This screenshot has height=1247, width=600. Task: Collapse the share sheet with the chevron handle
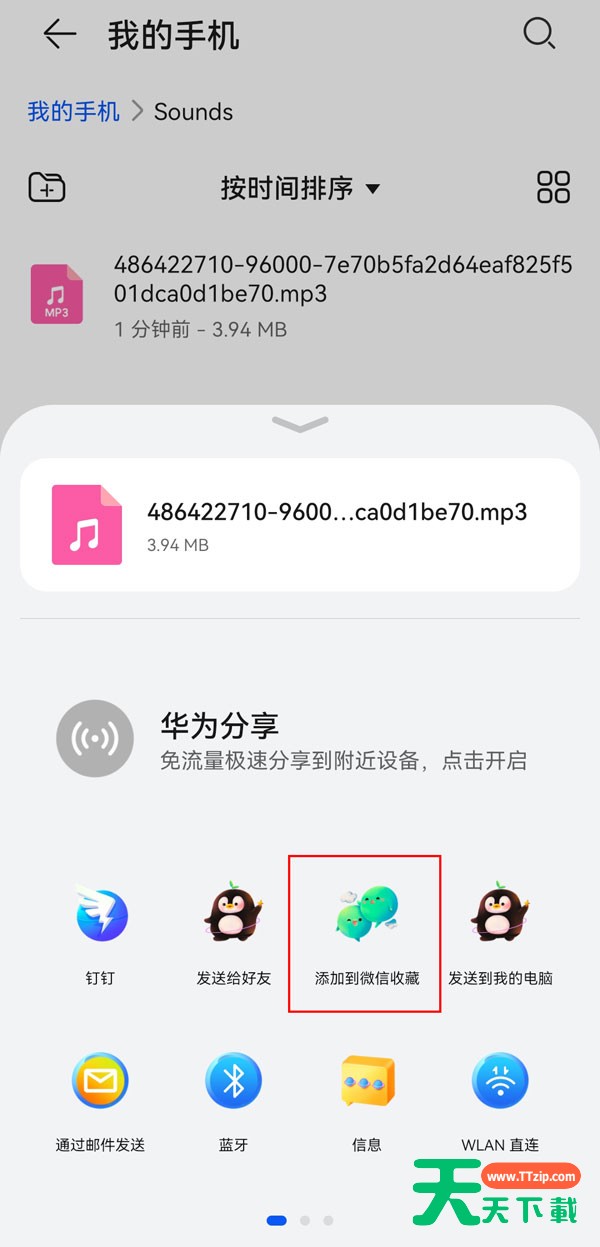click(300, 425)
